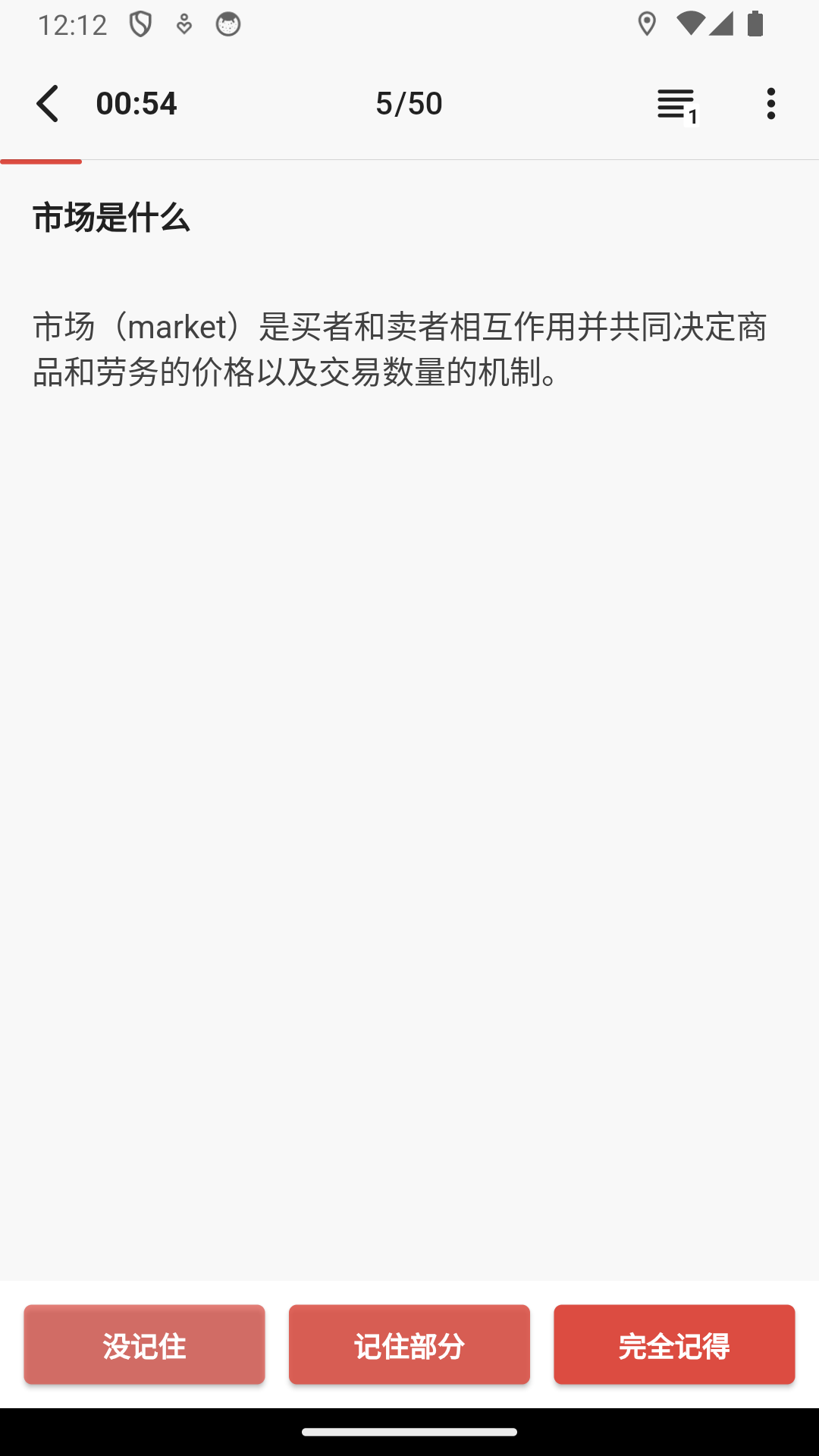The height and width of the screenshot is (1456, 819).
Task: Tap the Wi-Fi status icon
Action: tap(689, 24)
